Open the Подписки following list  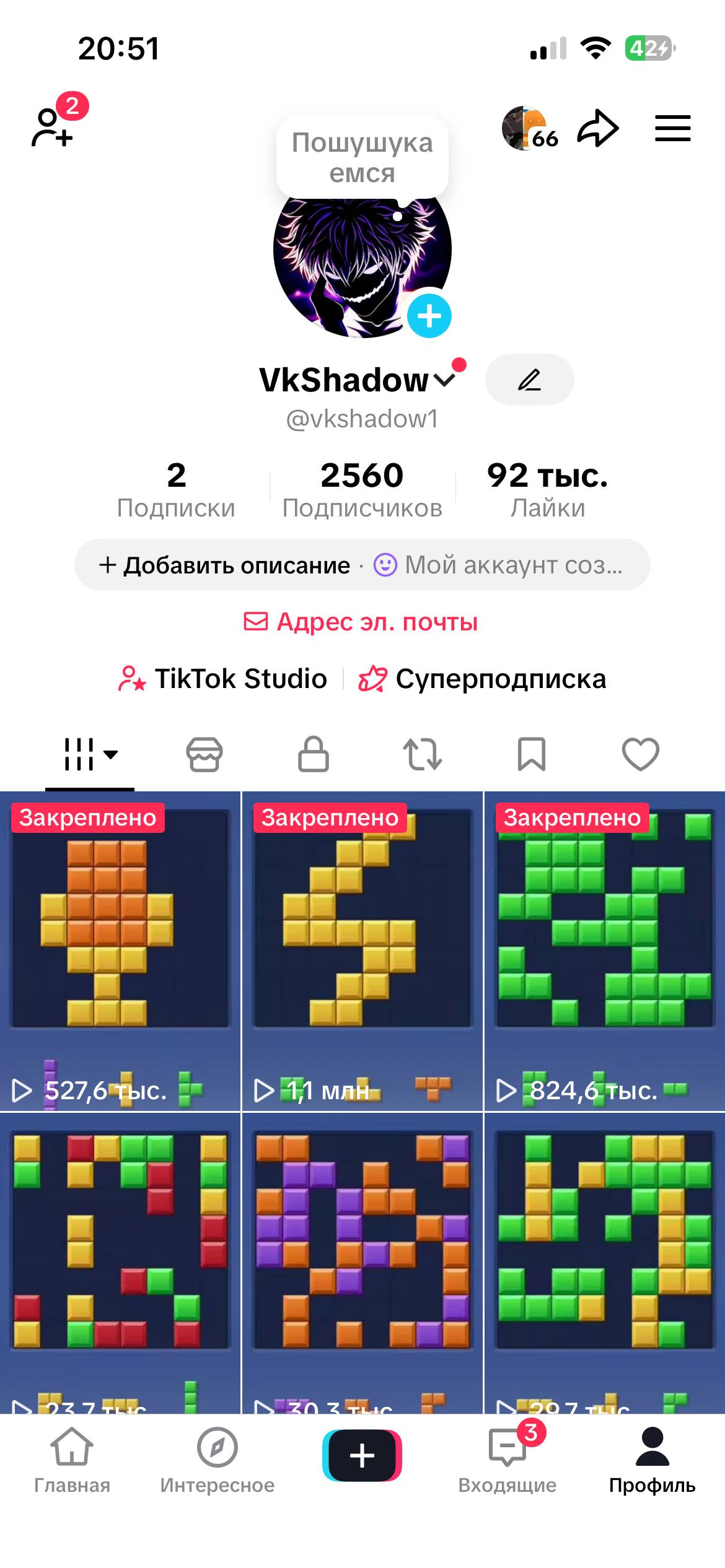click(176, 489)
